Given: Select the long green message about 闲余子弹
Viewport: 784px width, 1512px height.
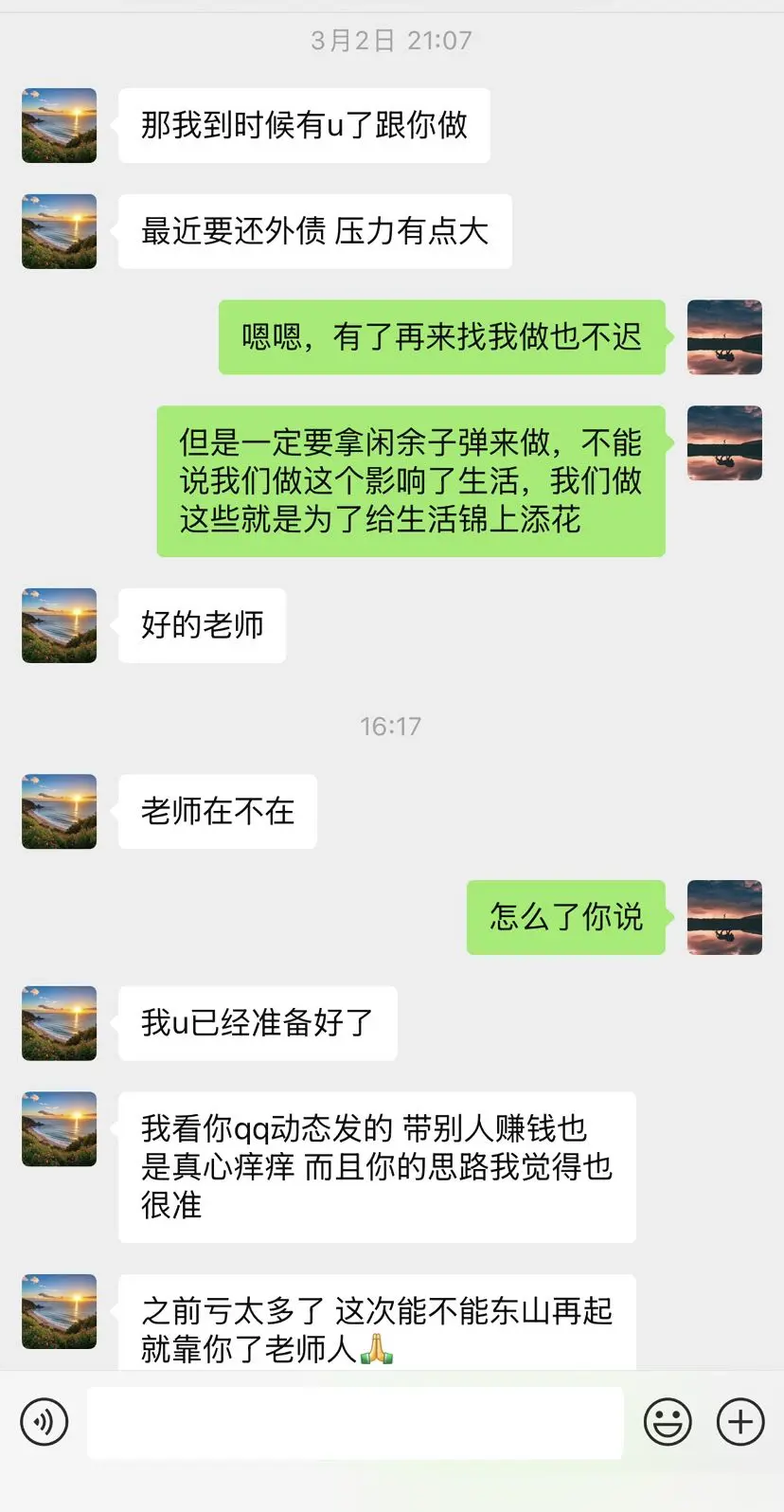Looking at the screenshot, I should tap(409, 481).
